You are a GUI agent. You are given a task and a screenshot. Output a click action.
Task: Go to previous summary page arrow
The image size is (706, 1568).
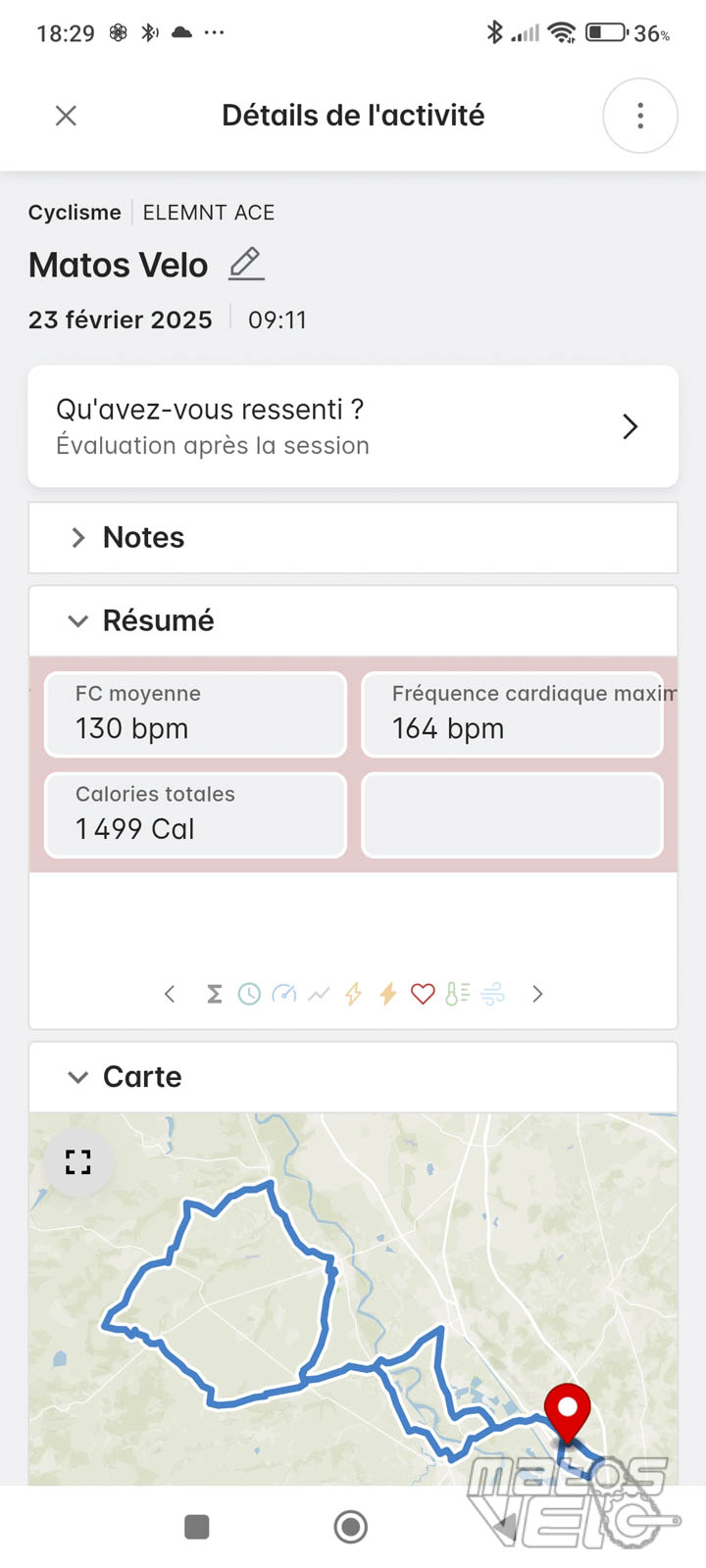point(170,994)
